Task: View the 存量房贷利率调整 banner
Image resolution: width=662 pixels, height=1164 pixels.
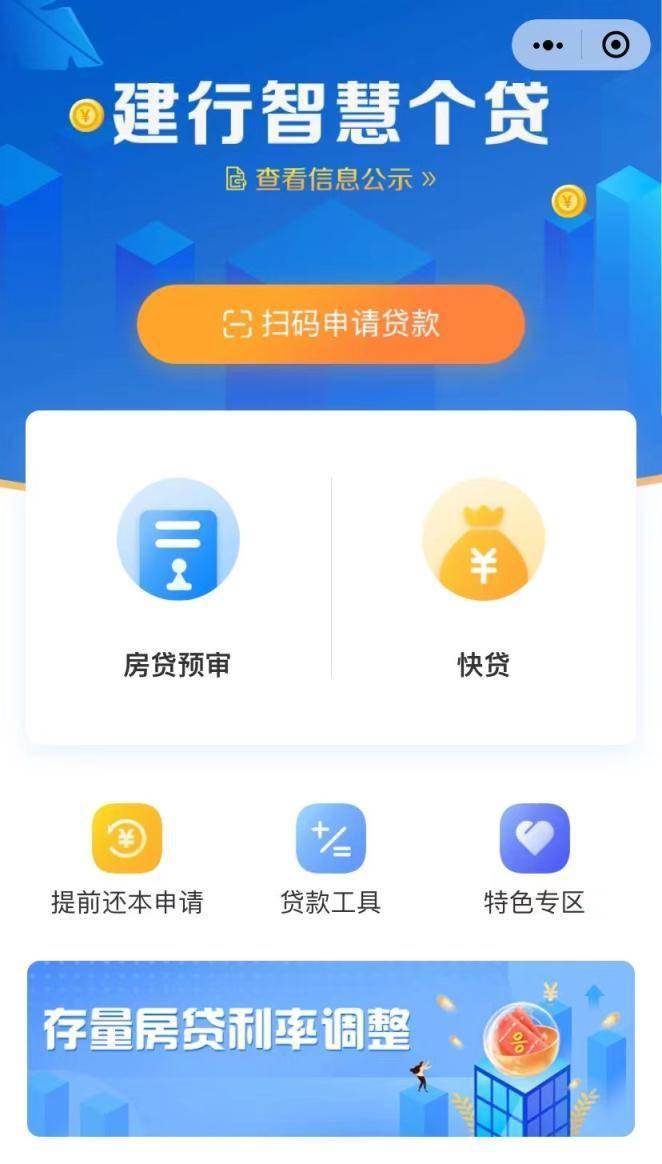Action: (x=331, y=1048)
